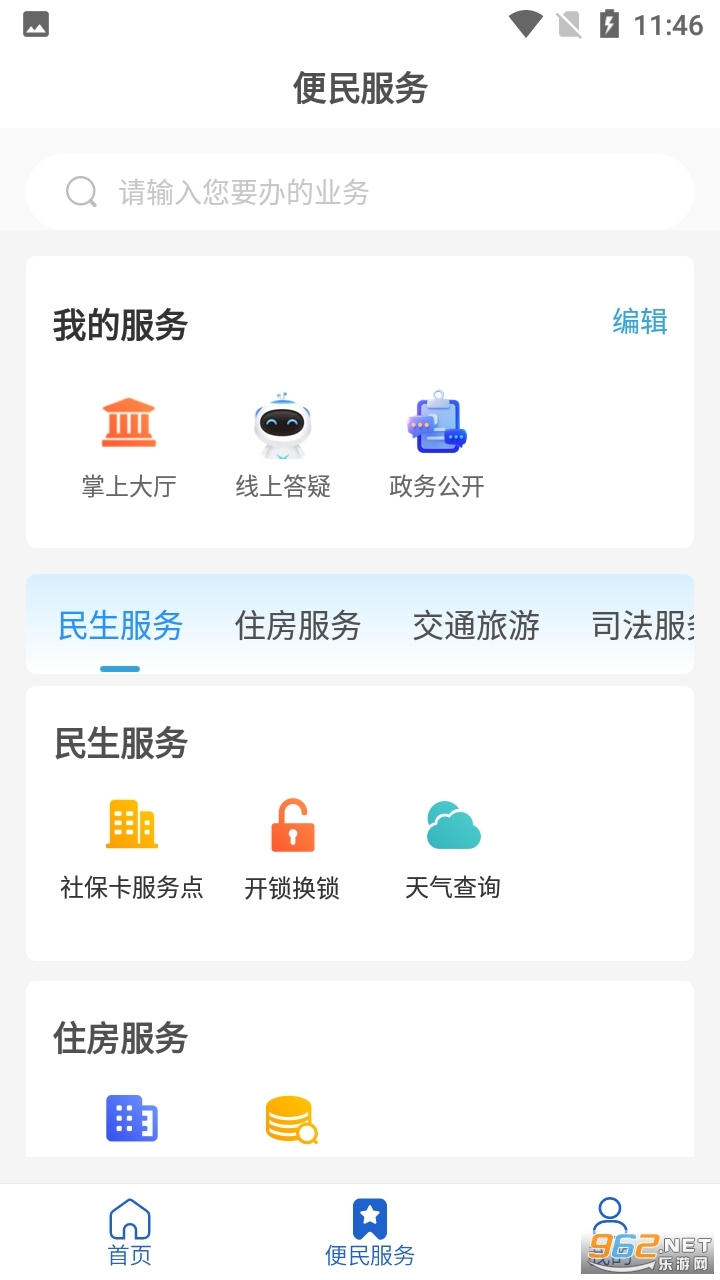Tap the 开锁换锁 orange lock icon
This screenshot has width=720, height=1280.
[292, 823]
